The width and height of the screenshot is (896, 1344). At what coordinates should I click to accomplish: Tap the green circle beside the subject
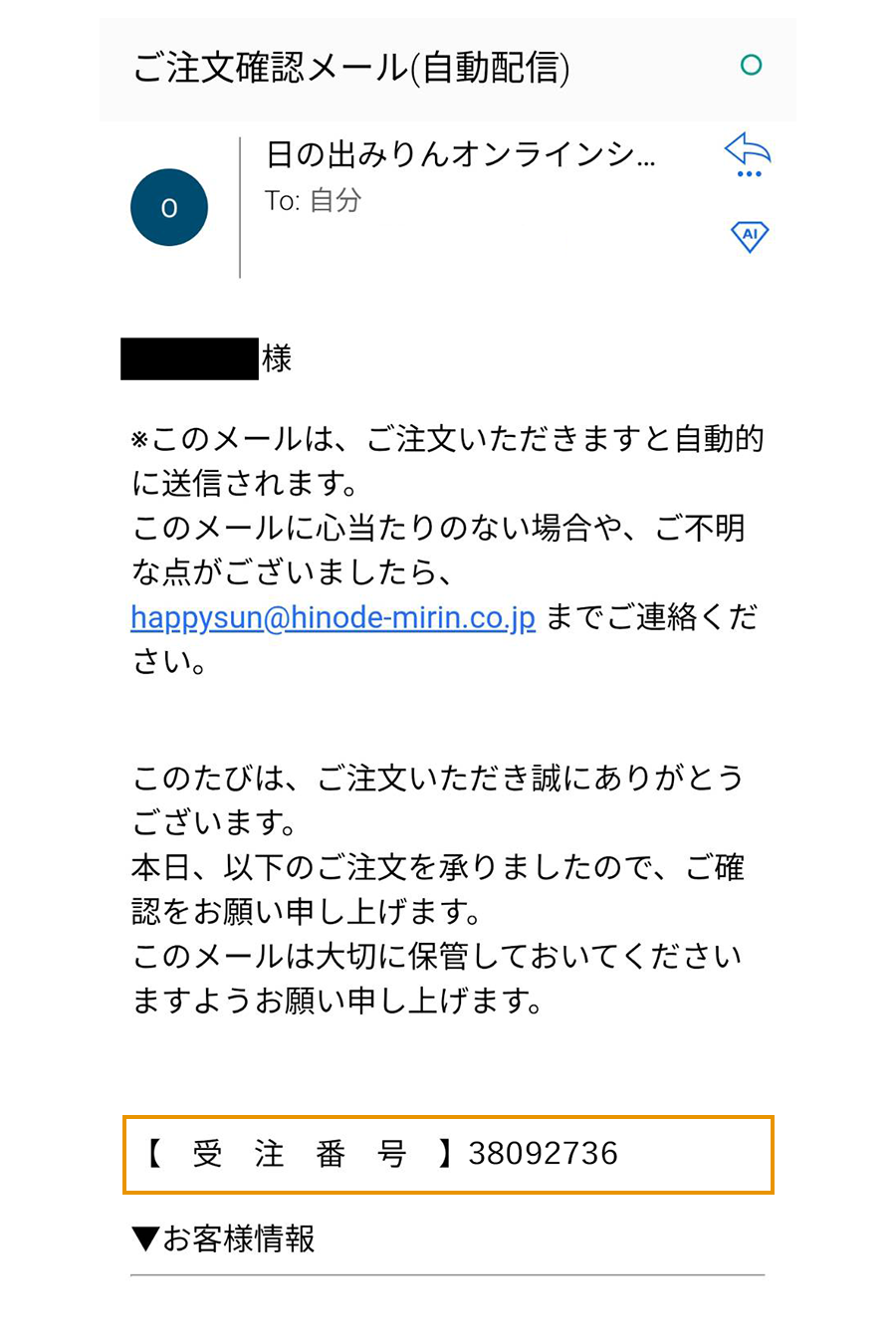(752, 66)
